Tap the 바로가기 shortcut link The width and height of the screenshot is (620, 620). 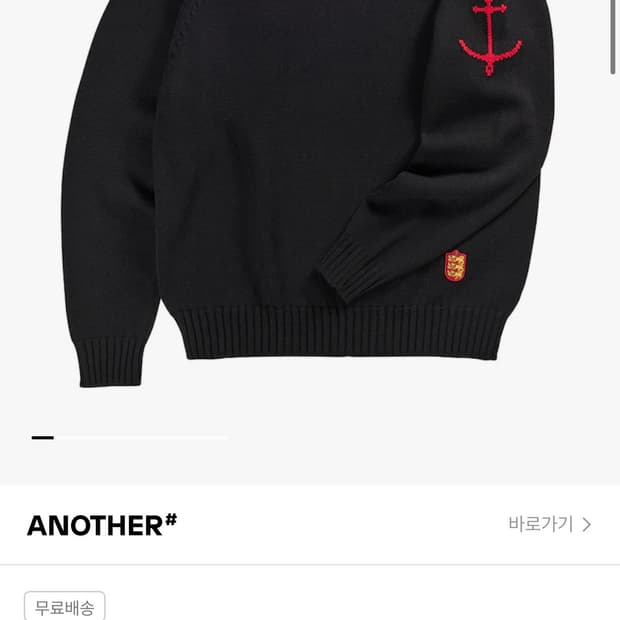click(550, 524)
